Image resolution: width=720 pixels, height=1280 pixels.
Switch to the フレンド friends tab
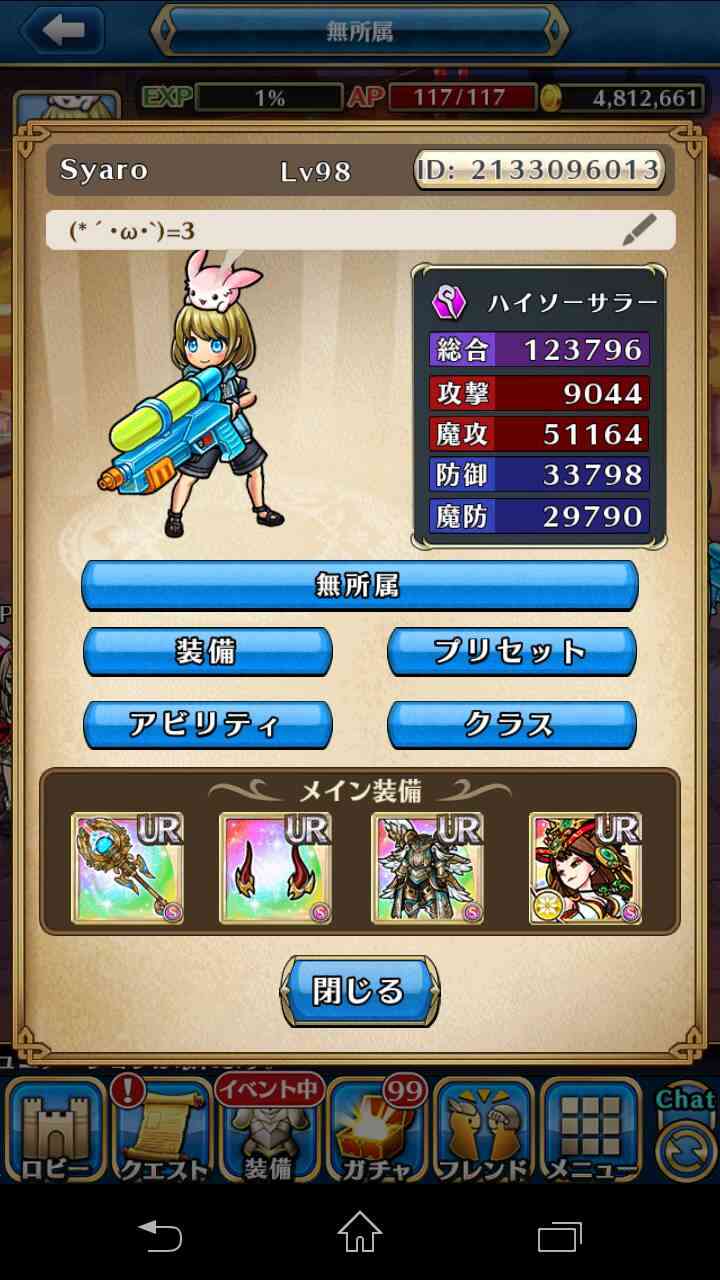483,1132
